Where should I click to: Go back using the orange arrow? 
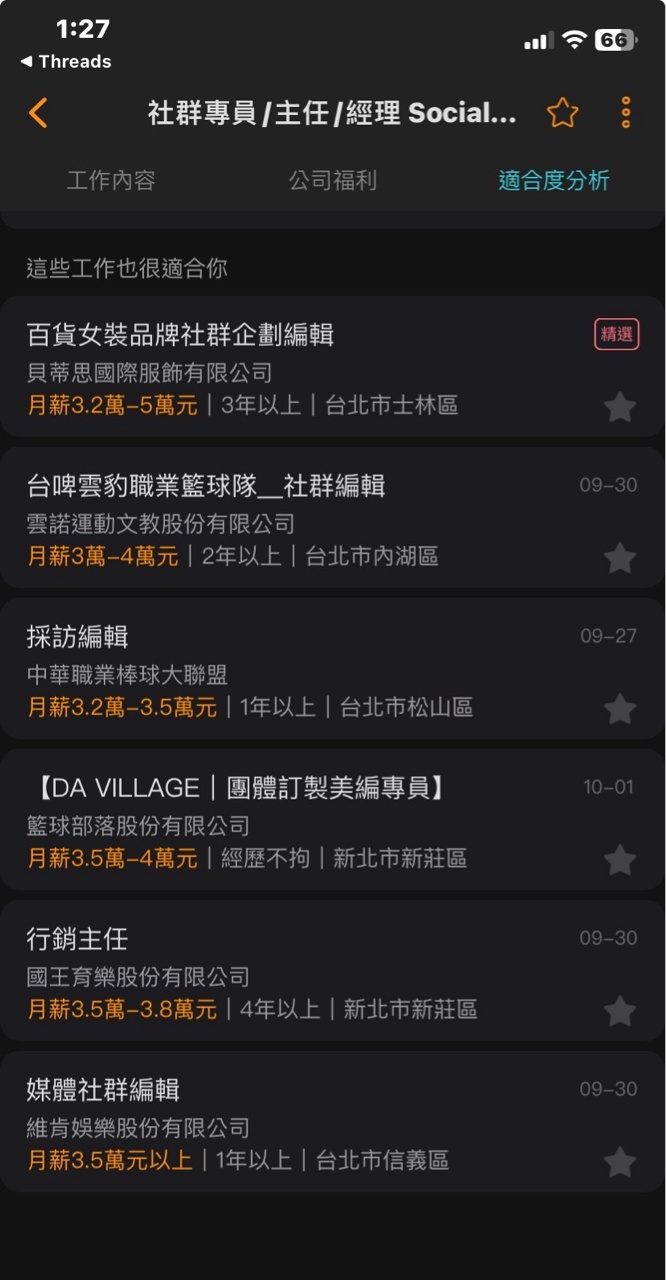[38, 113]
